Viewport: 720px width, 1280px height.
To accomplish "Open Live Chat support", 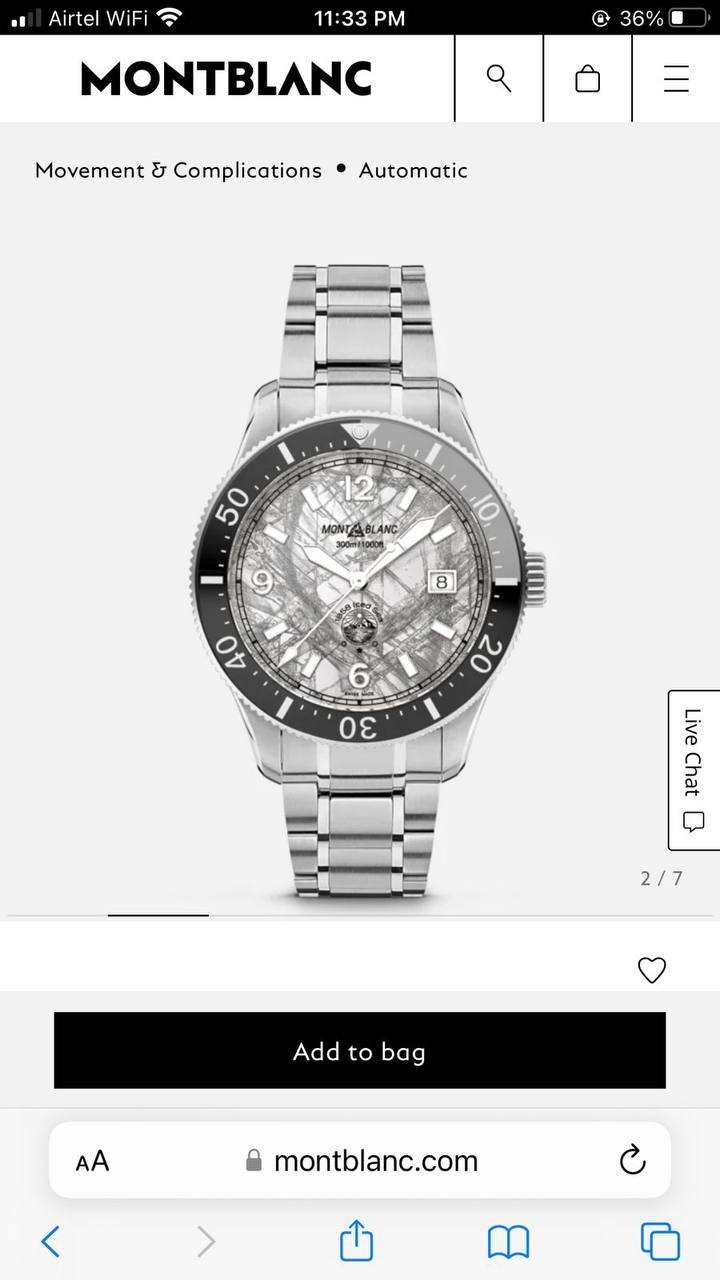I will (x=693, y=768).
